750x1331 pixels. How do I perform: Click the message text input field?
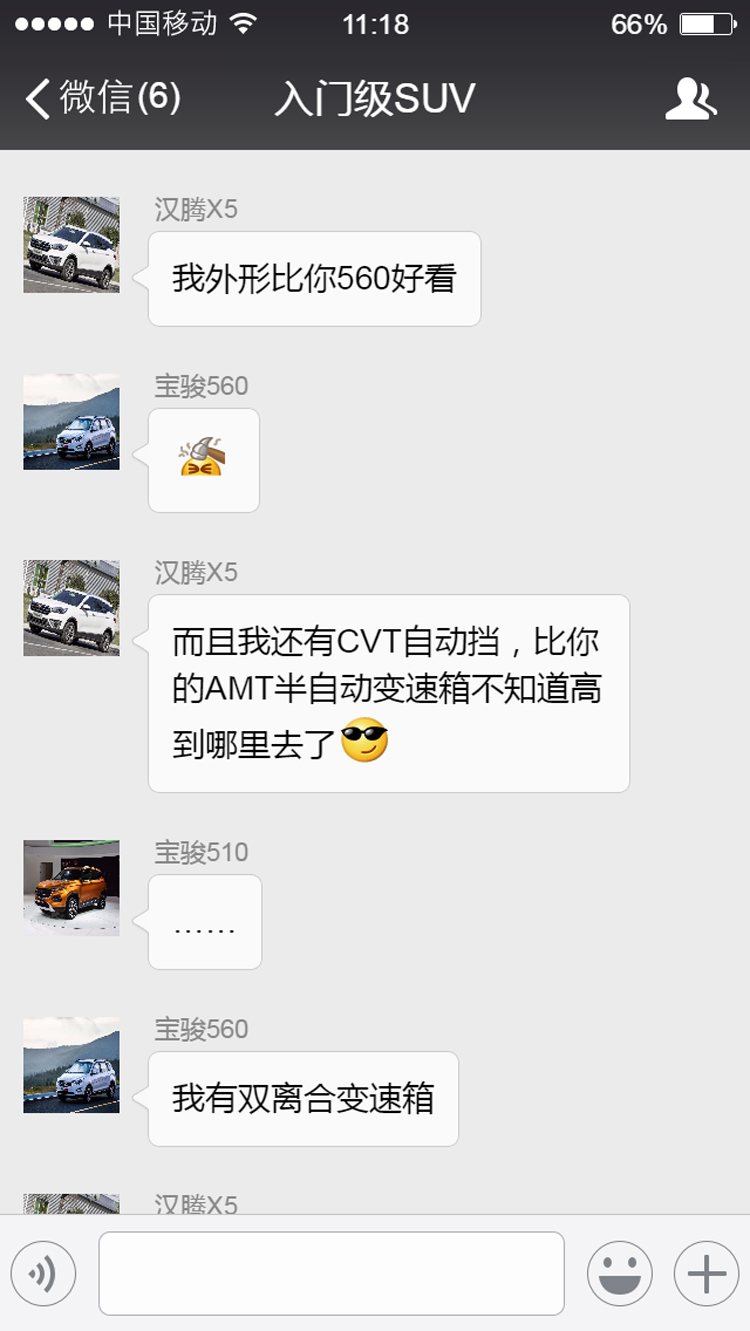(x=330, y=1272)
